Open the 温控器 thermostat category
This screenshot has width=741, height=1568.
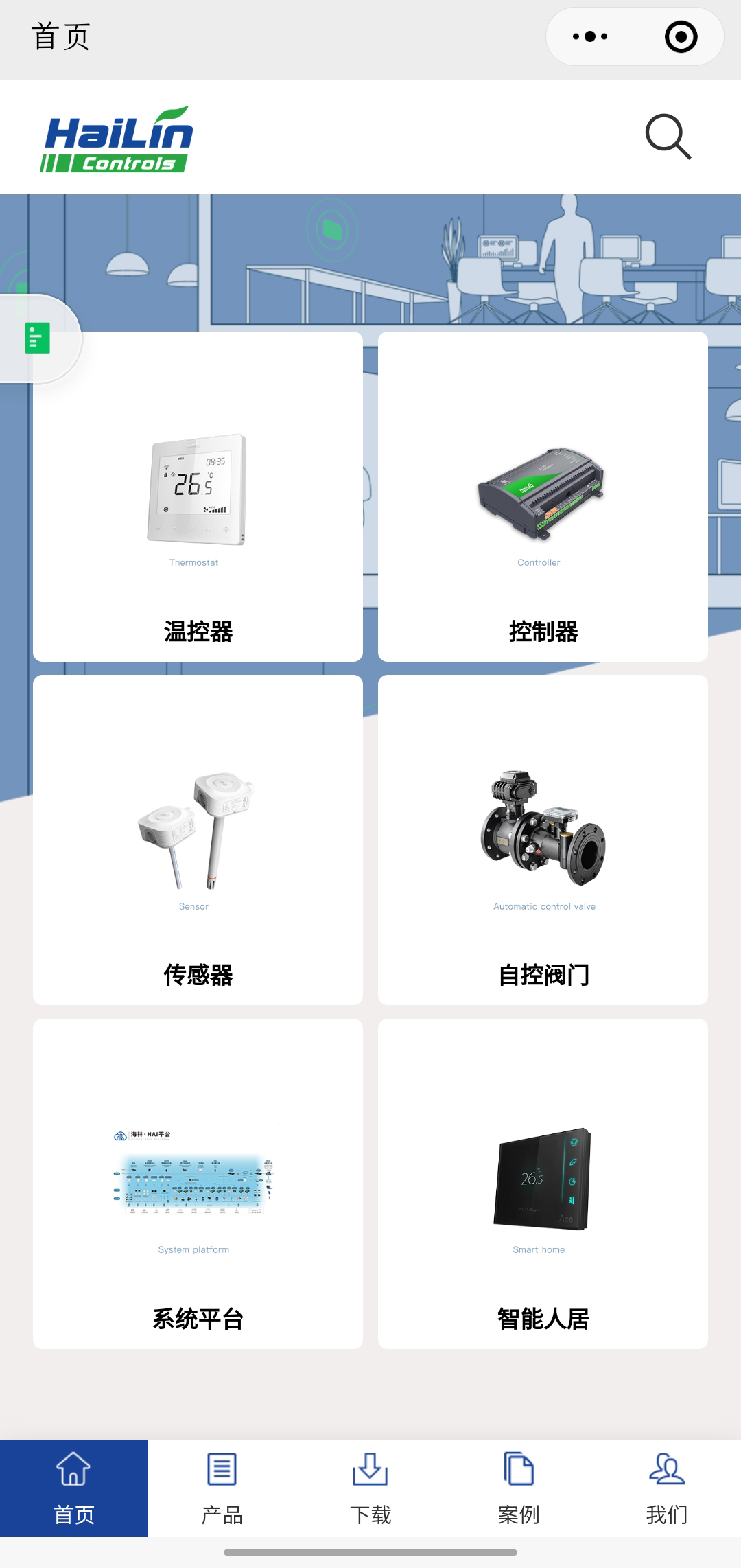point(198,496)
